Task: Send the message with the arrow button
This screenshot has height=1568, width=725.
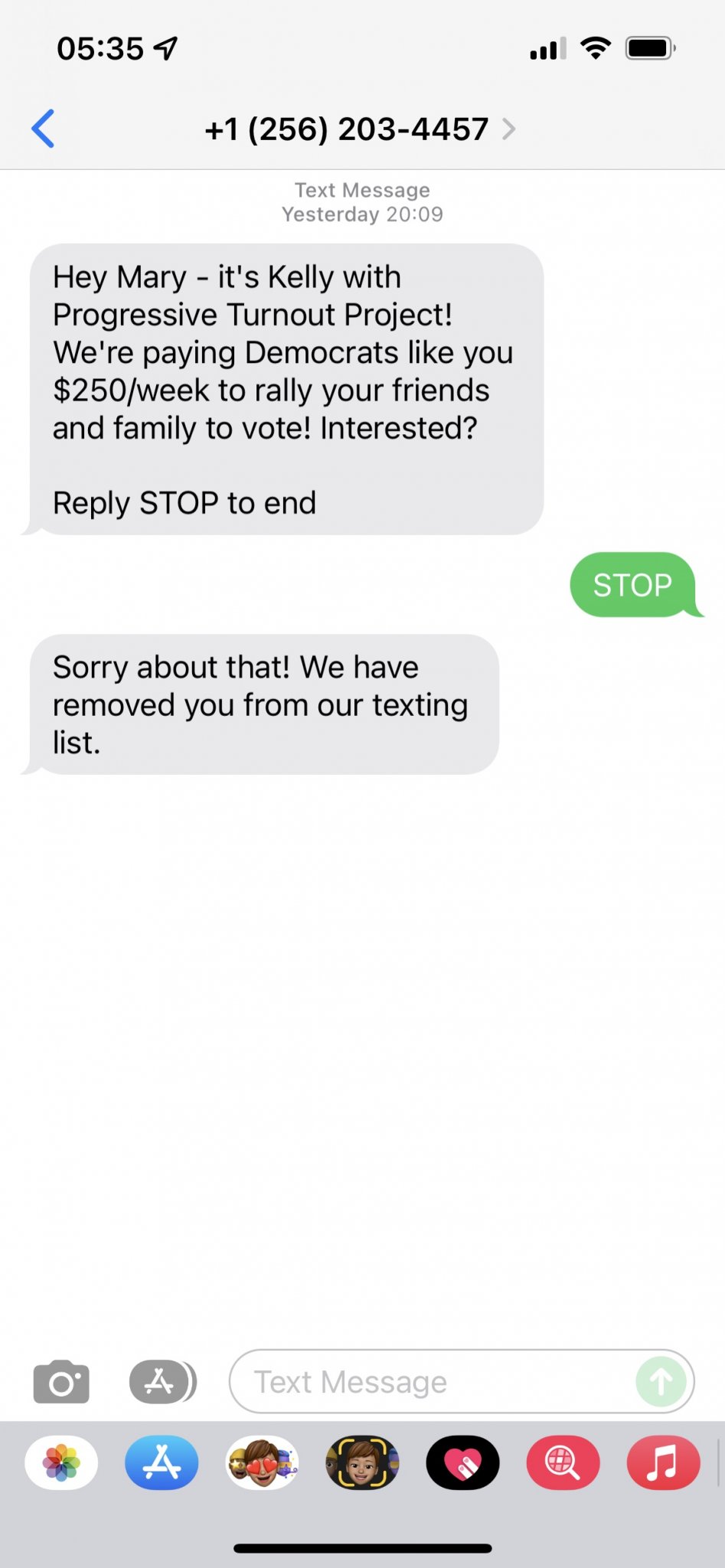Action: point(661,1382)
